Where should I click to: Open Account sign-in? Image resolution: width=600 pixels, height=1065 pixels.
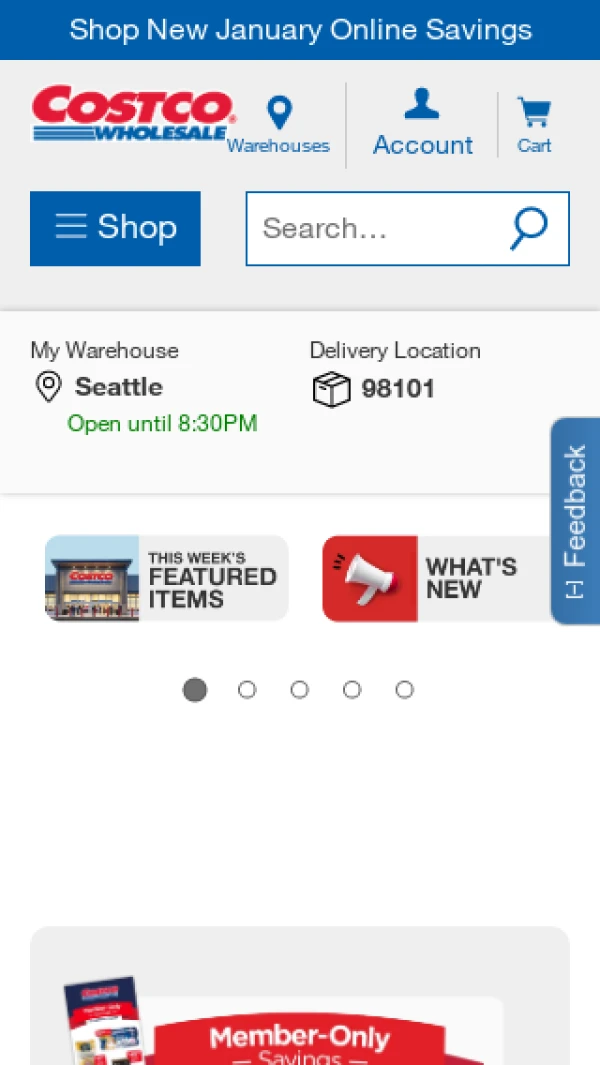coord(422,124)
